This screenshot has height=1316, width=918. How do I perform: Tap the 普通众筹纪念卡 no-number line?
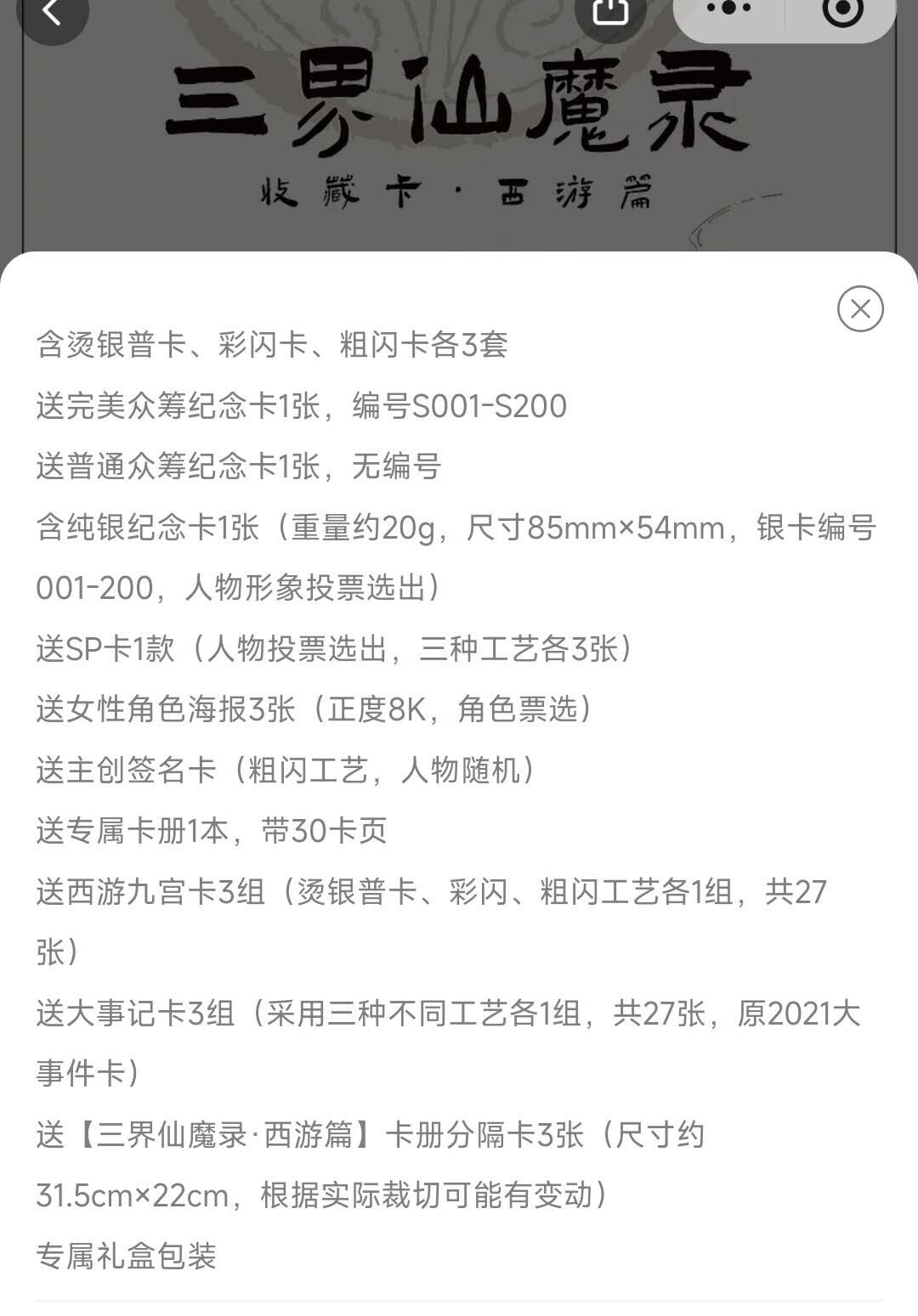click(x=238, y=466)
